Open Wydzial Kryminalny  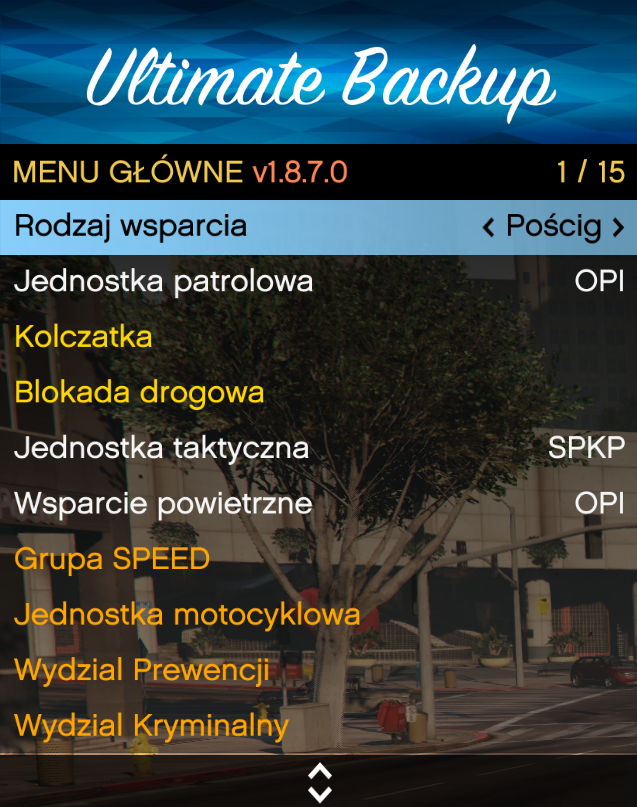point(151,724)
